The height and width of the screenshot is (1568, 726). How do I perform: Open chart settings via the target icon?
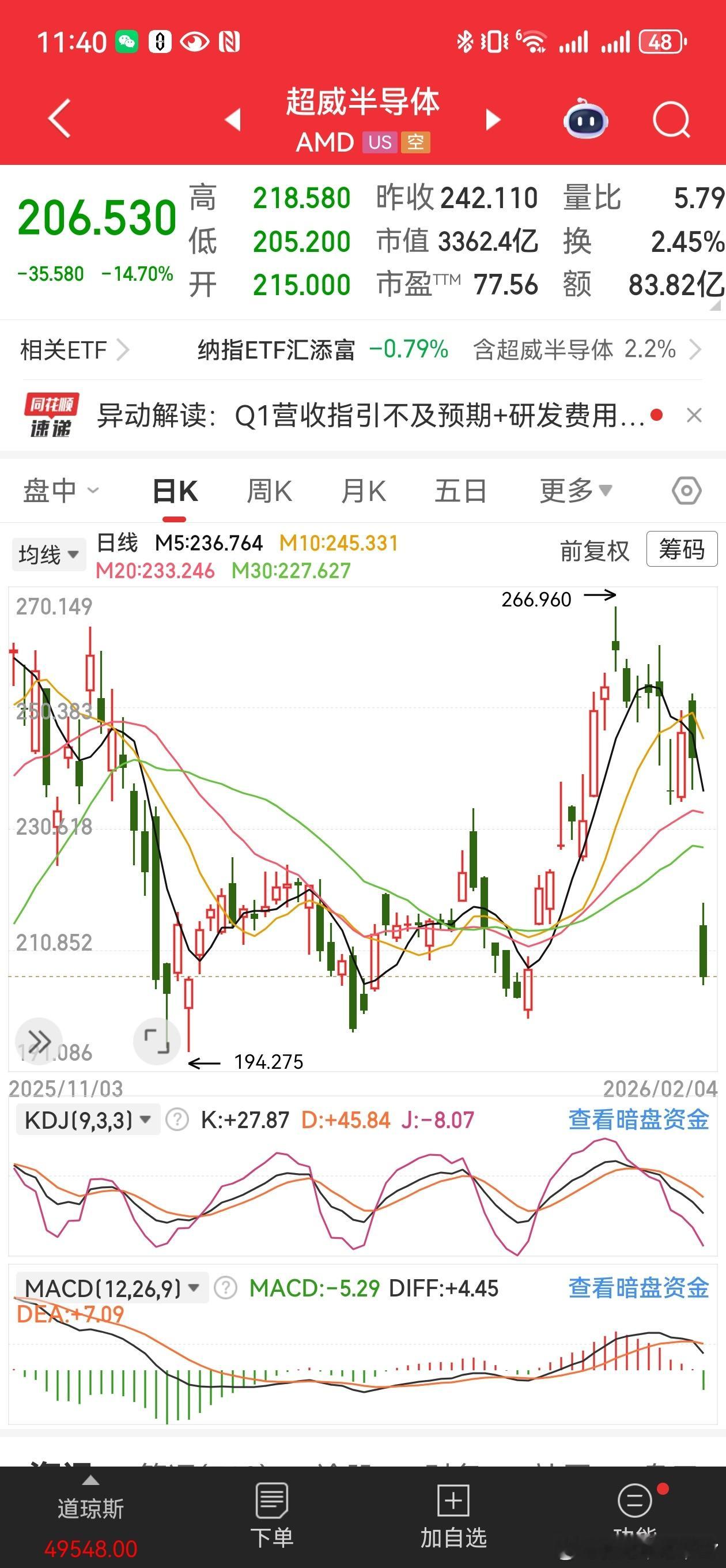coord(685,490)
